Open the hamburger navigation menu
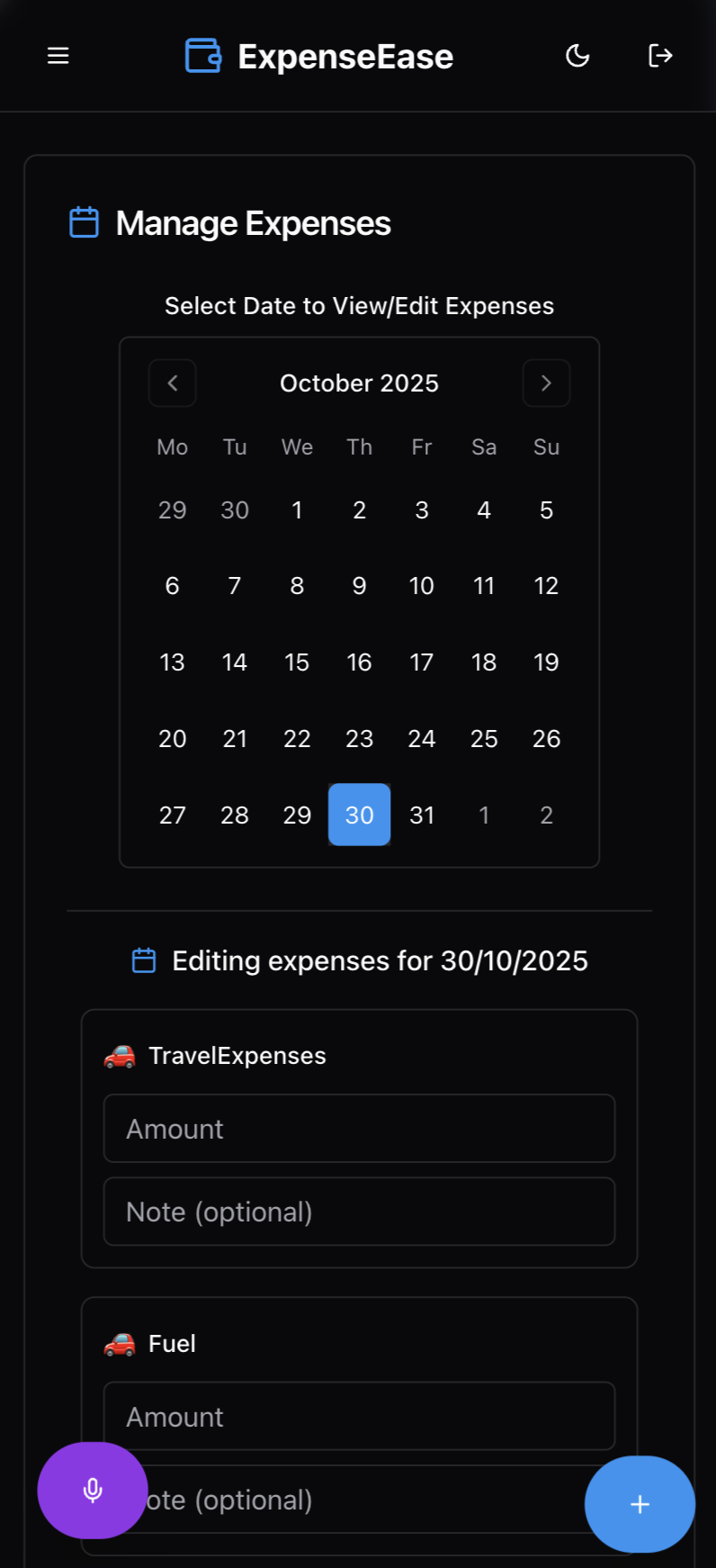Screen dimensions: 716x1568 [x=58, y=56]
